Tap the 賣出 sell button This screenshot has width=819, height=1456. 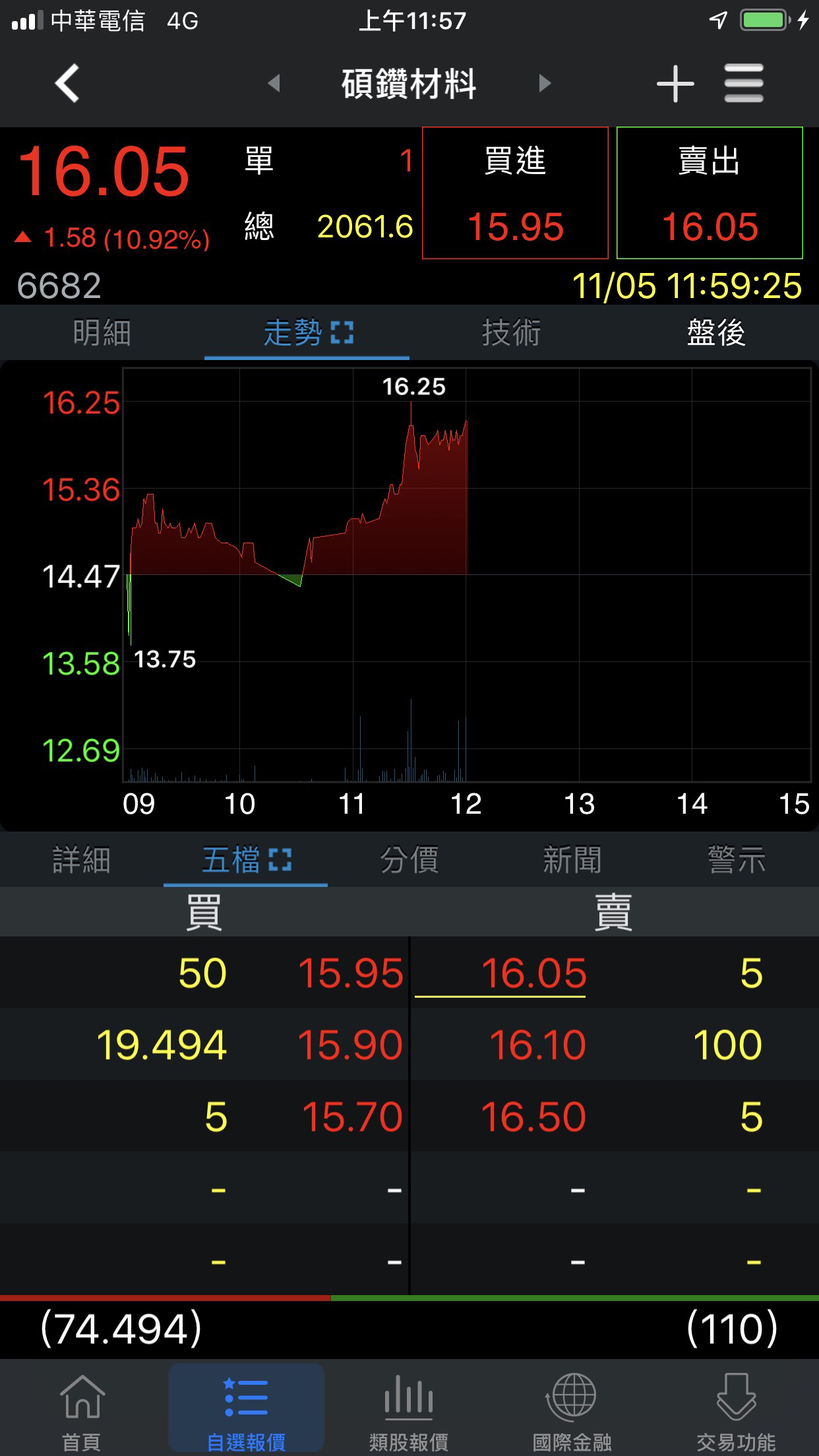tap(710, 193)
